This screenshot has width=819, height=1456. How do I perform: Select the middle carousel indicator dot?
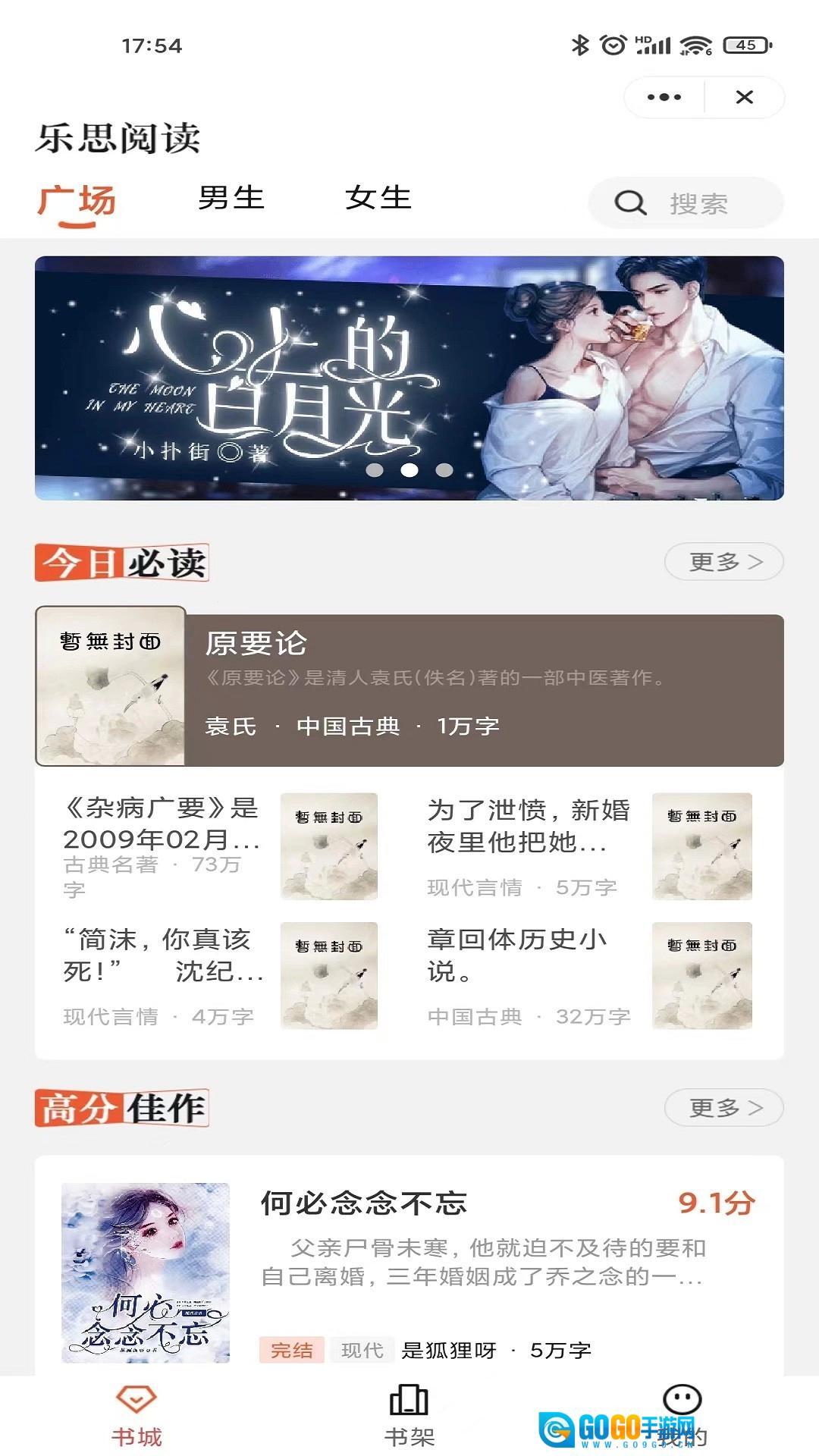click(409, 470)
